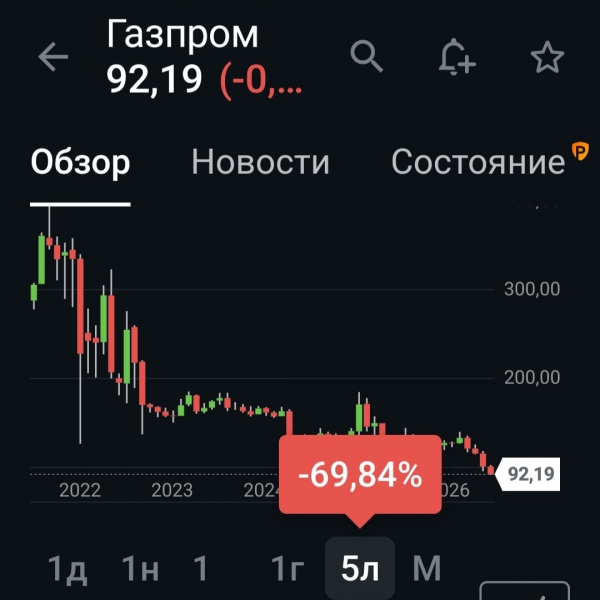Select the 5л chart period
The width and height of the screenshot is (600, 600).
(360, 568)
